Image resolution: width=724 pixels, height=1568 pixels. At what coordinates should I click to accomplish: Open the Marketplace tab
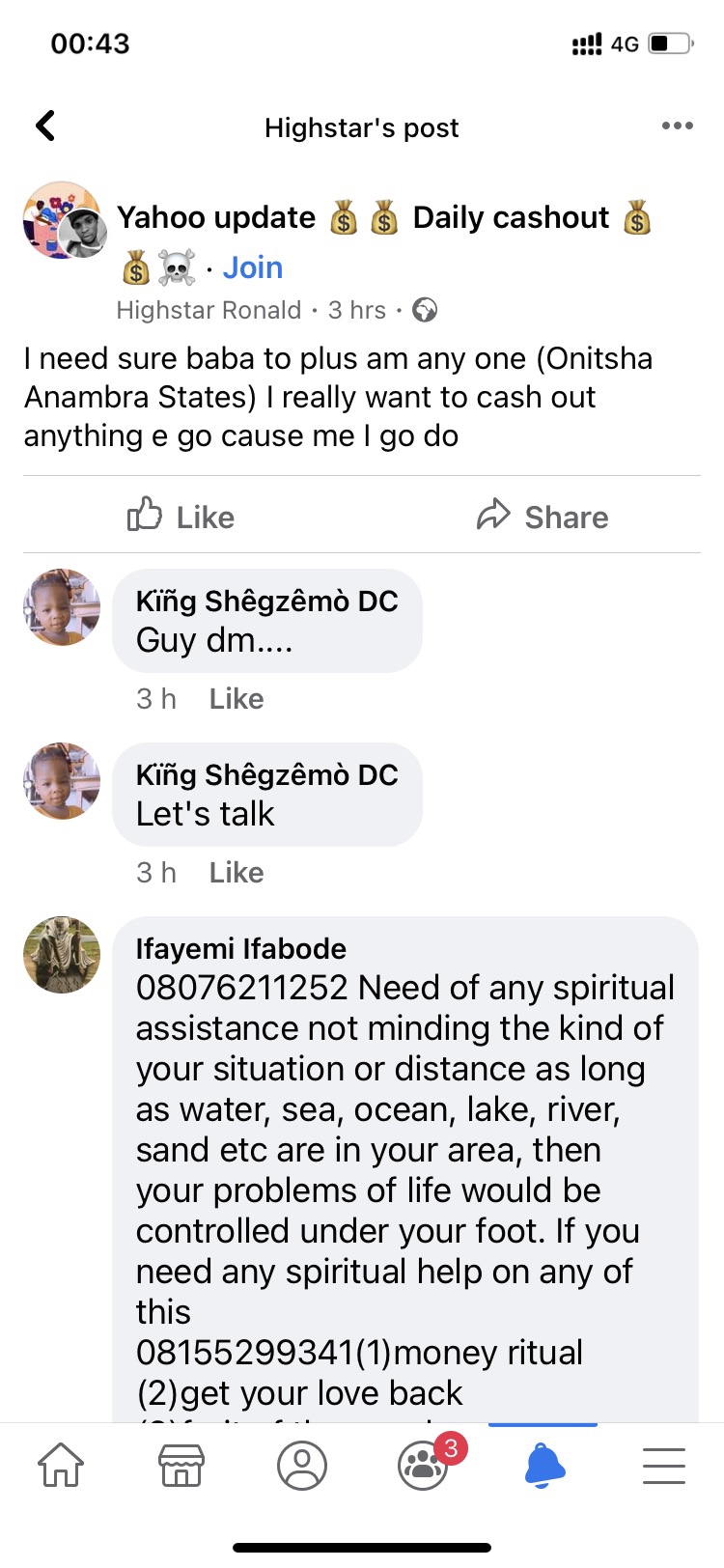pyautogui.click(x=181, y=1466)
